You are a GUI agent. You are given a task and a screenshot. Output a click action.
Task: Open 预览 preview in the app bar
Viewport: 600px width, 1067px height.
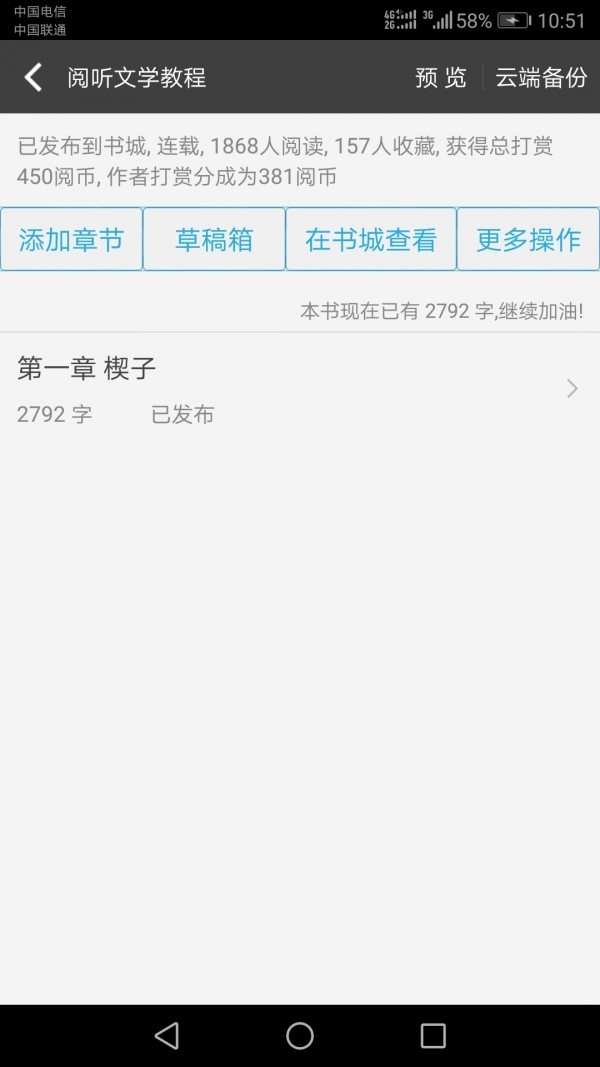tap(441, 78)
